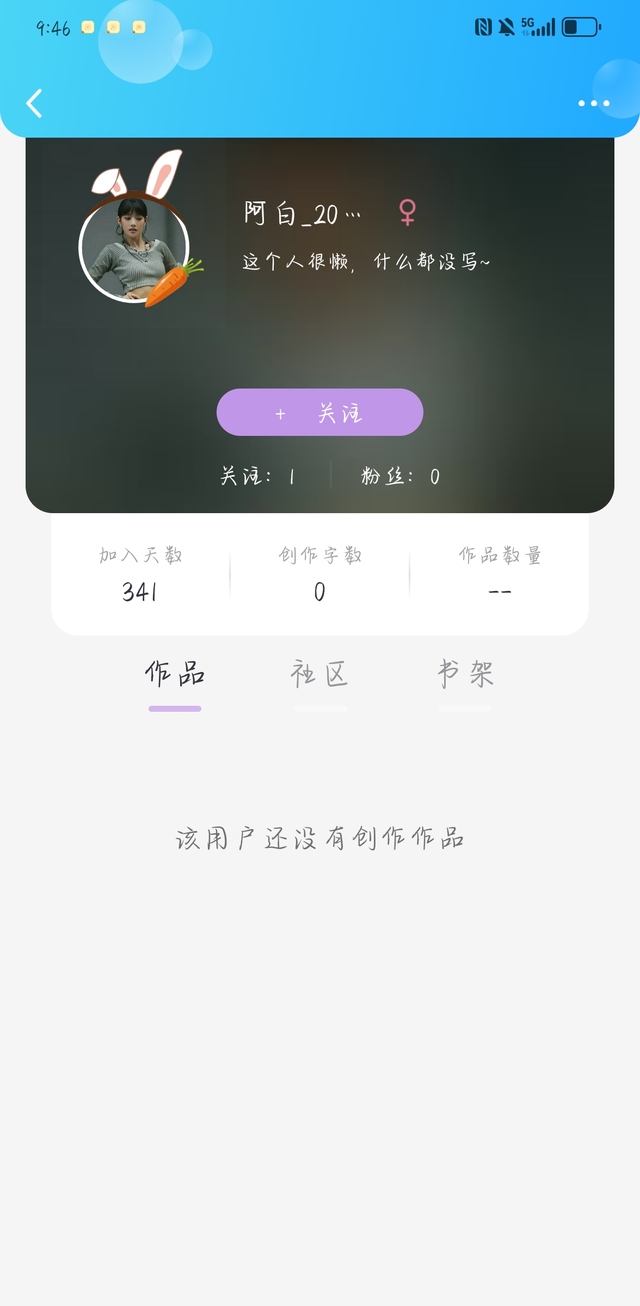Follow this user with the 关注 button
The height and width of the screenshot is (1306, 640).
(x=320, y=413)
